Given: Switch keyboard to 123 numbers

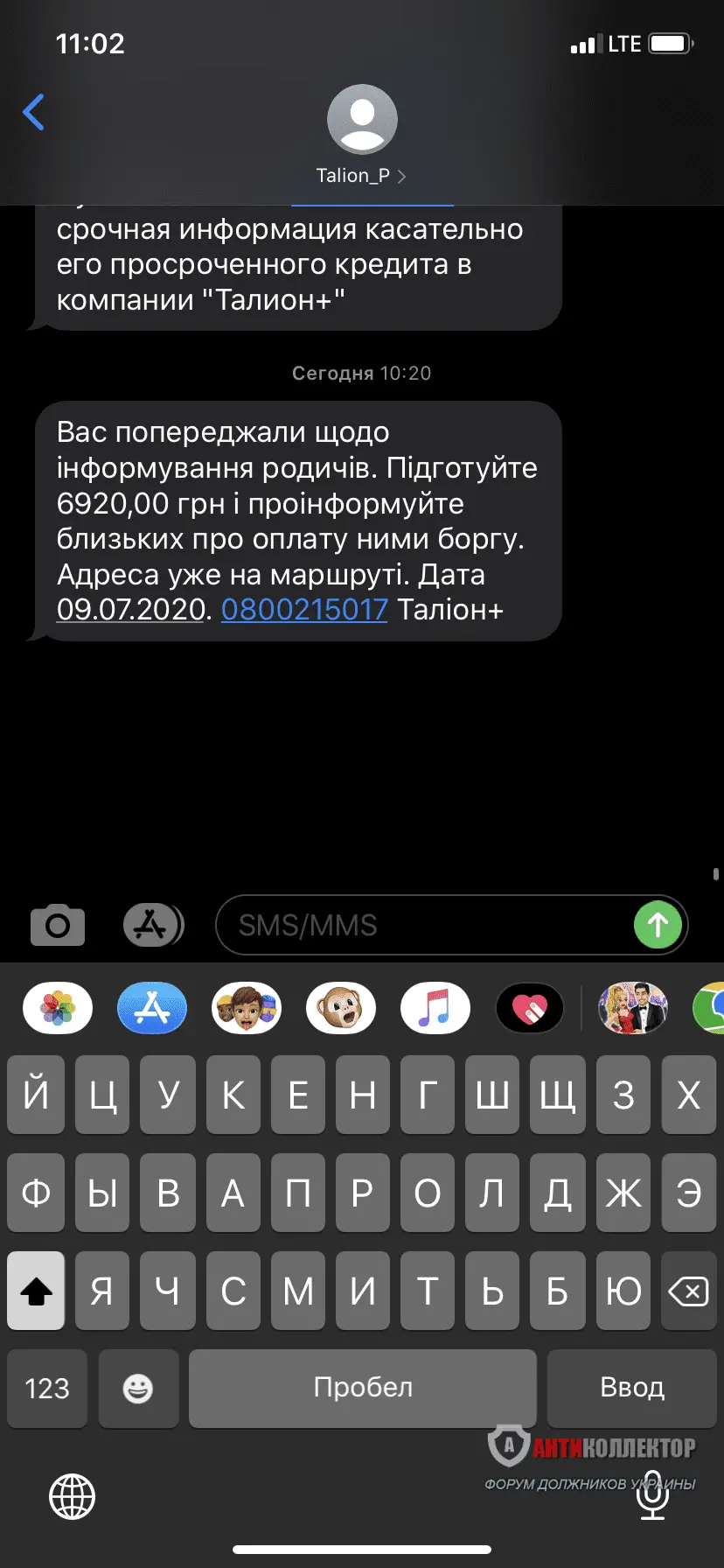Looking at the screenshot, I should pos(47,1388).
